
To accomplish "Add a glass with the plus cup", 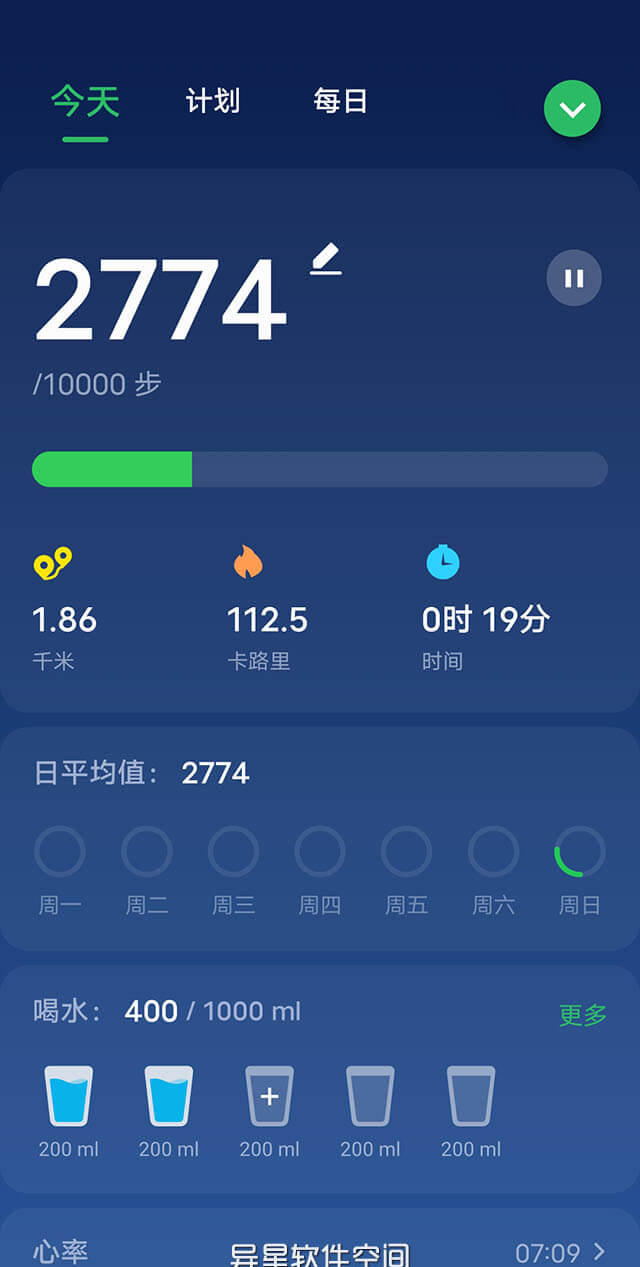I will (x=269, y=1096).
